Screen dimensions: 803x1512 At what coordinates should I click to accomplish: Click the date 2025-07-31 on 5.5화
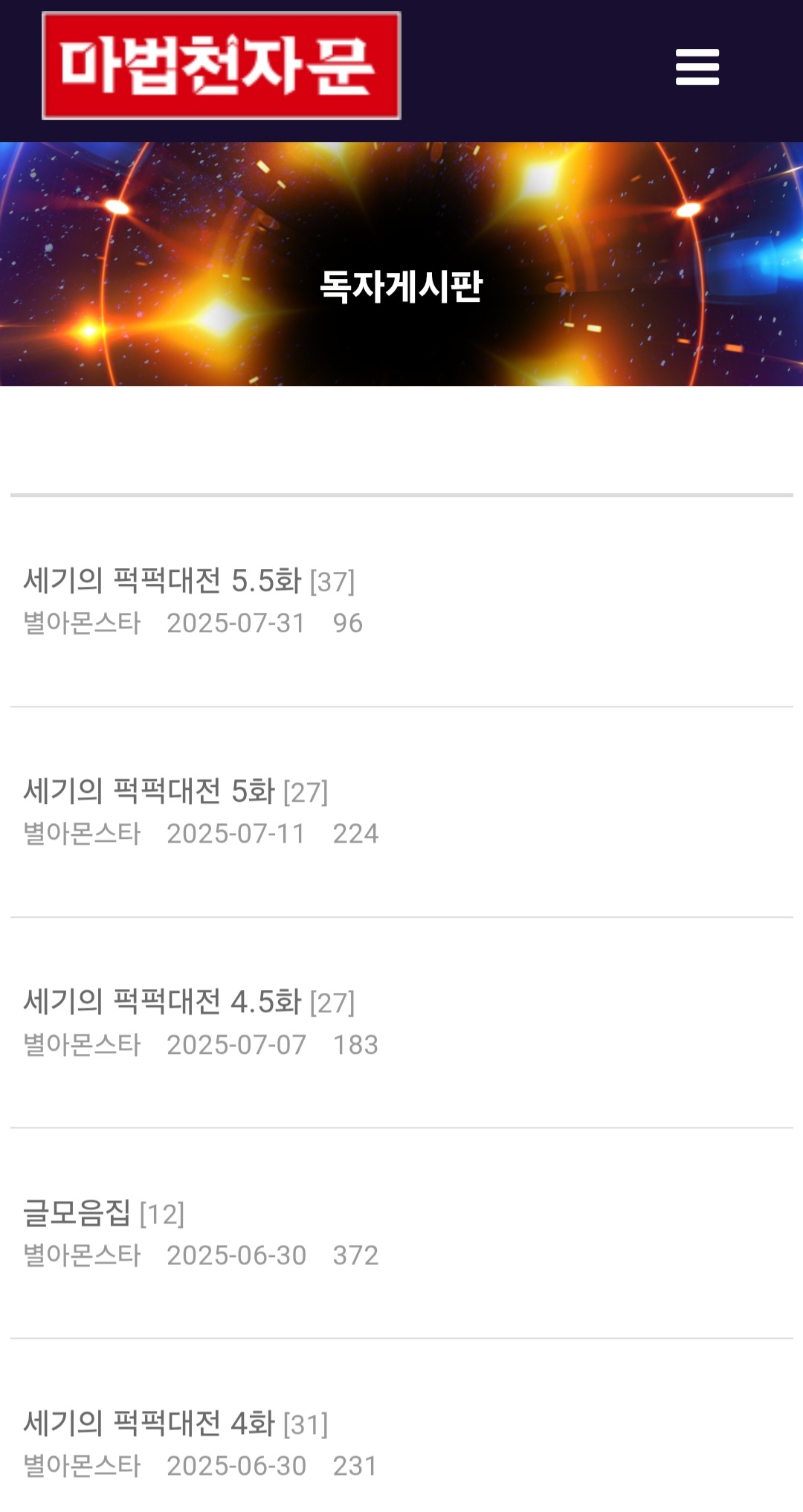coord(236,625)
